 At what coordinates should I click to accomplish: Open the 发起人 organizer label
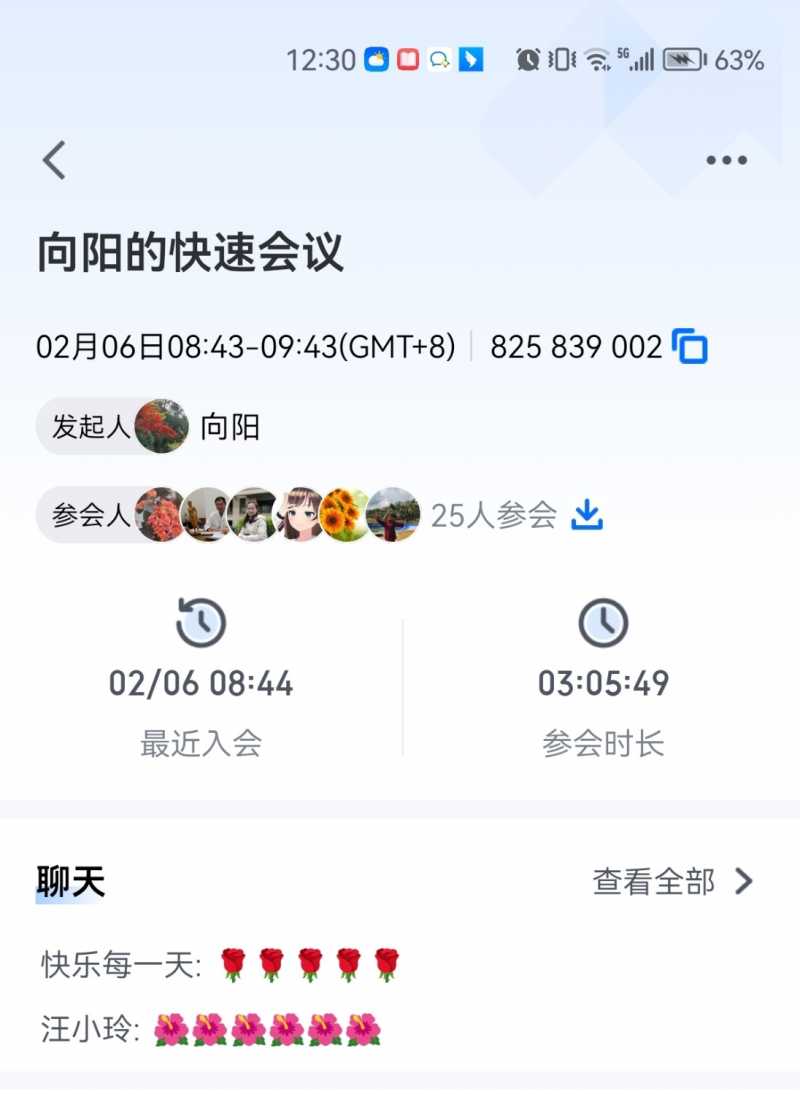(88, 425)
